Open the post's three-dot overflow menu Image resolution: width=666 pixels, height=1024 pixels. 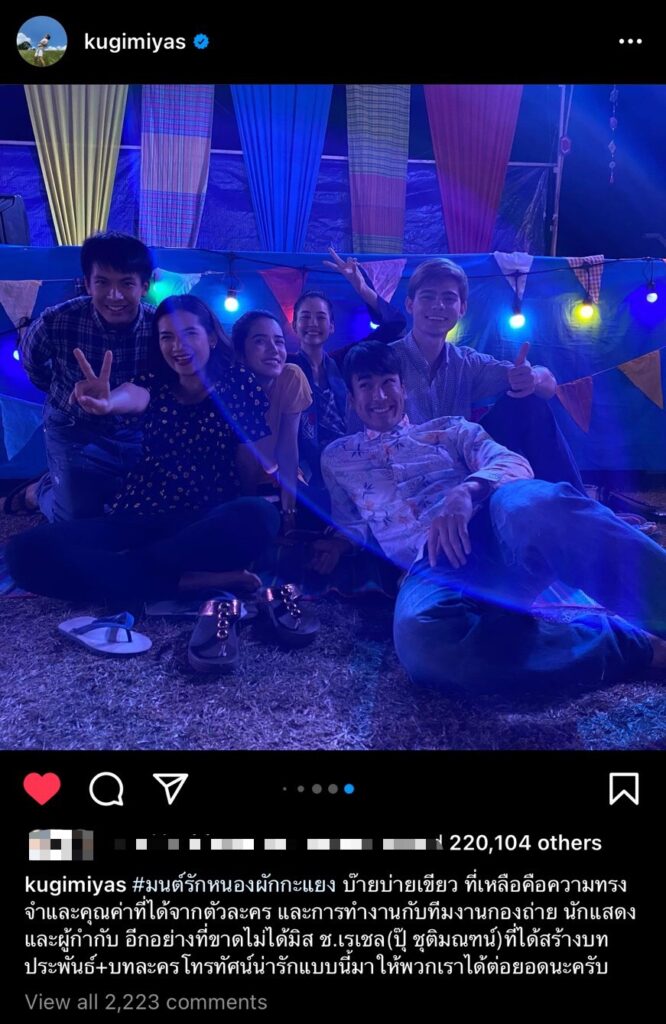(630, 41)
